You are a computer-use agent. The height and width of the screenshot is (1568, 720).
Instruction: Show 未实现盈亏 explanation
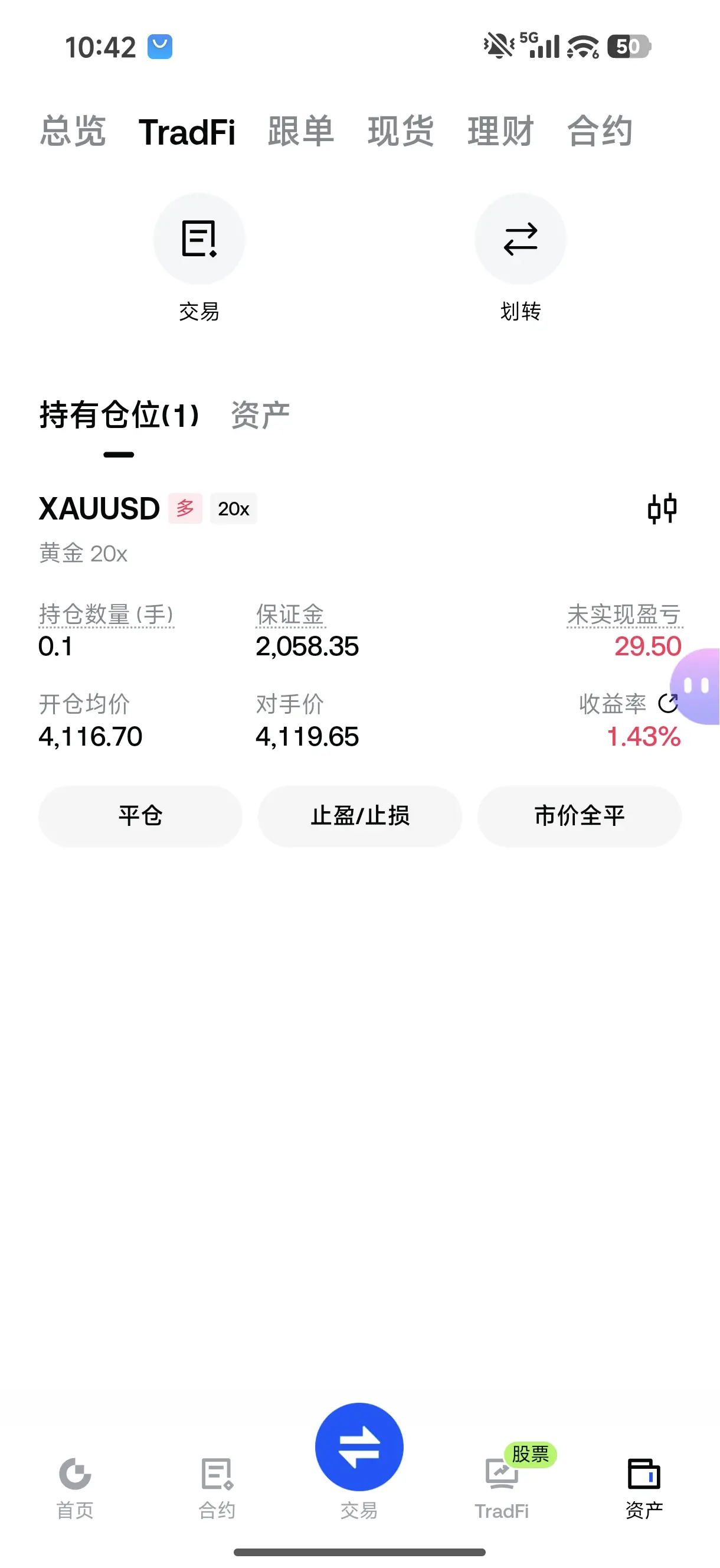pyautogui.click(x=624, y=615)
